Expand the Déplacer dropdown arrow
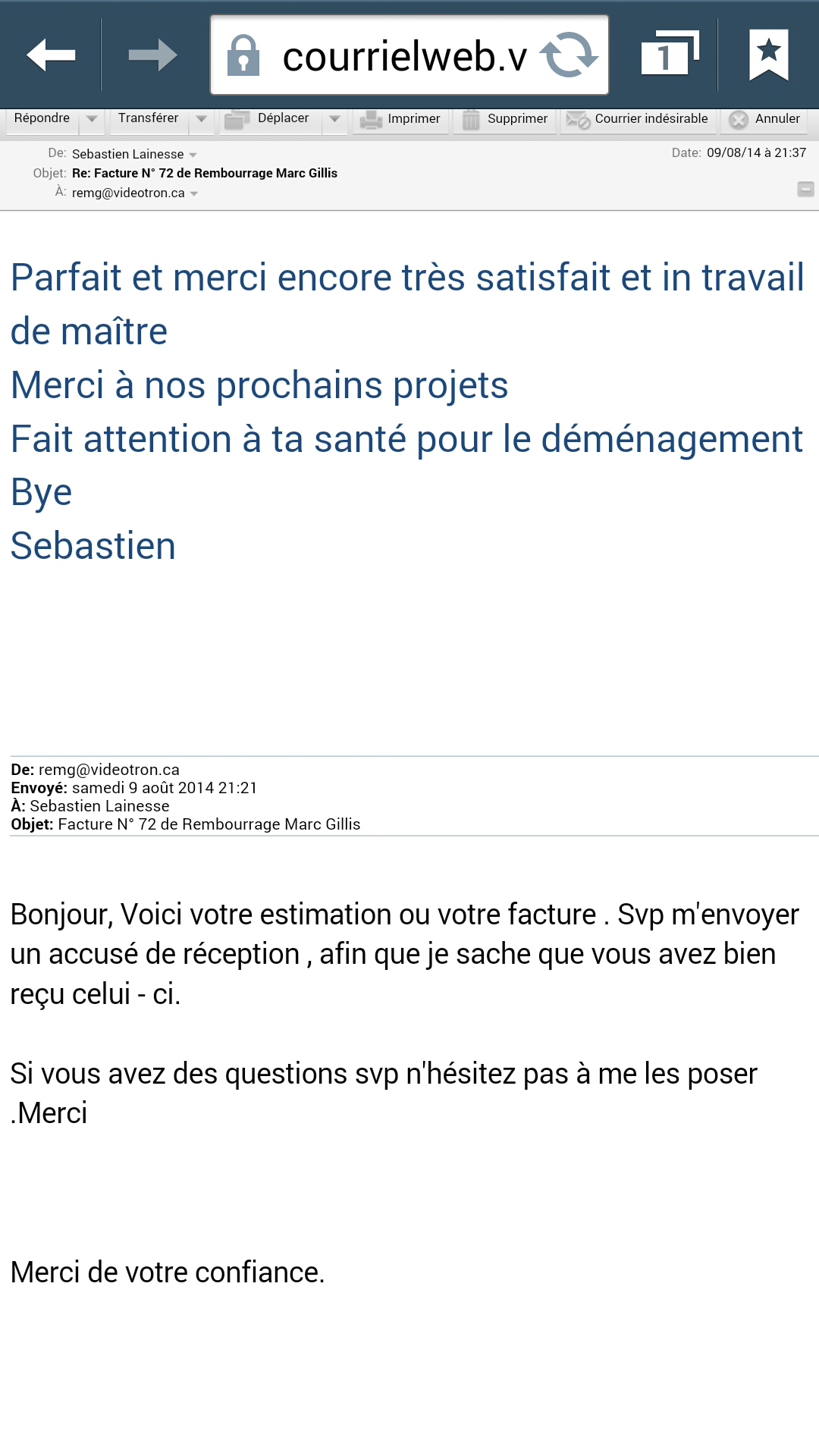Screen dimensions: 819x1456 334,119
